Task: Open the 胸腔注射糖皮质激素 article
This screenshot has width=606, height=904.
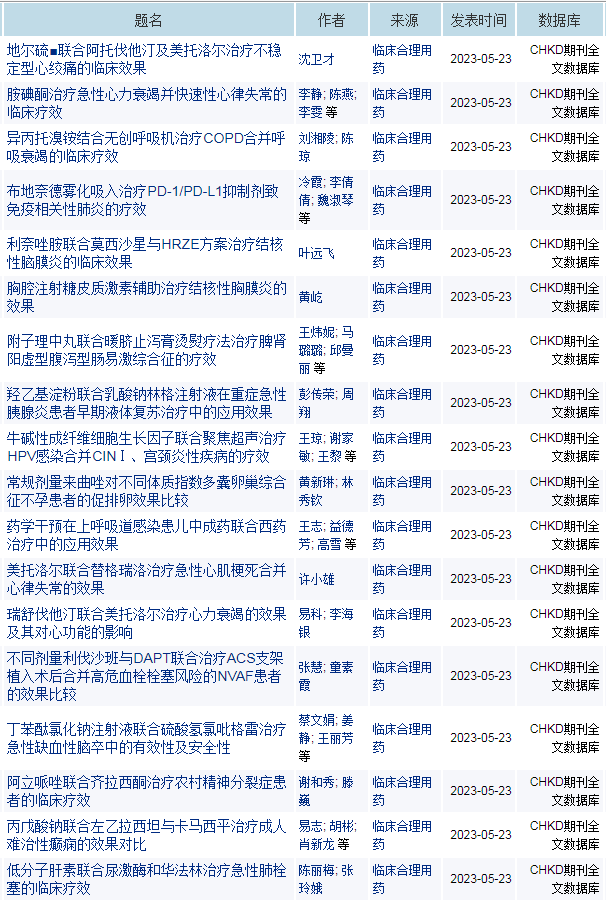Action: [x=146, y=297]
